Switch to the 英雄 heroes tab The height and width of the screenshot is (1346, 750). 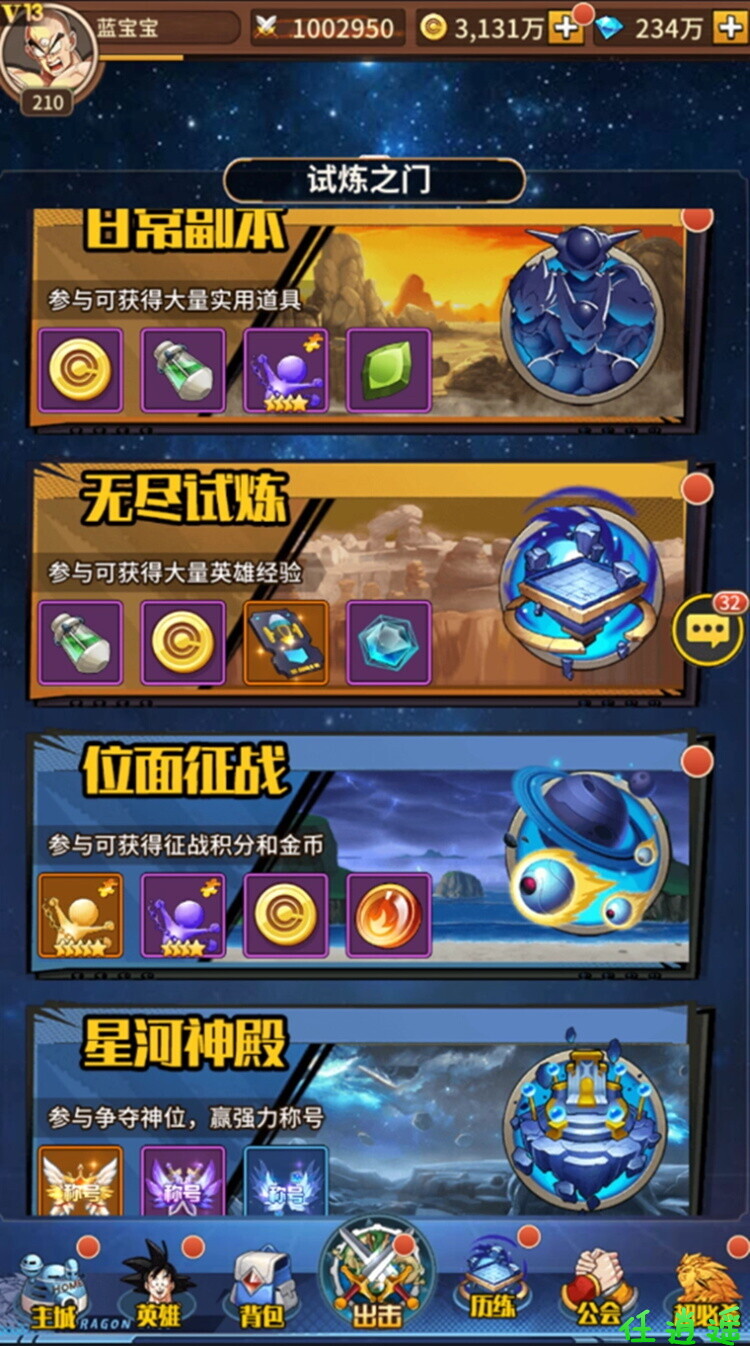coord(158,1288)
